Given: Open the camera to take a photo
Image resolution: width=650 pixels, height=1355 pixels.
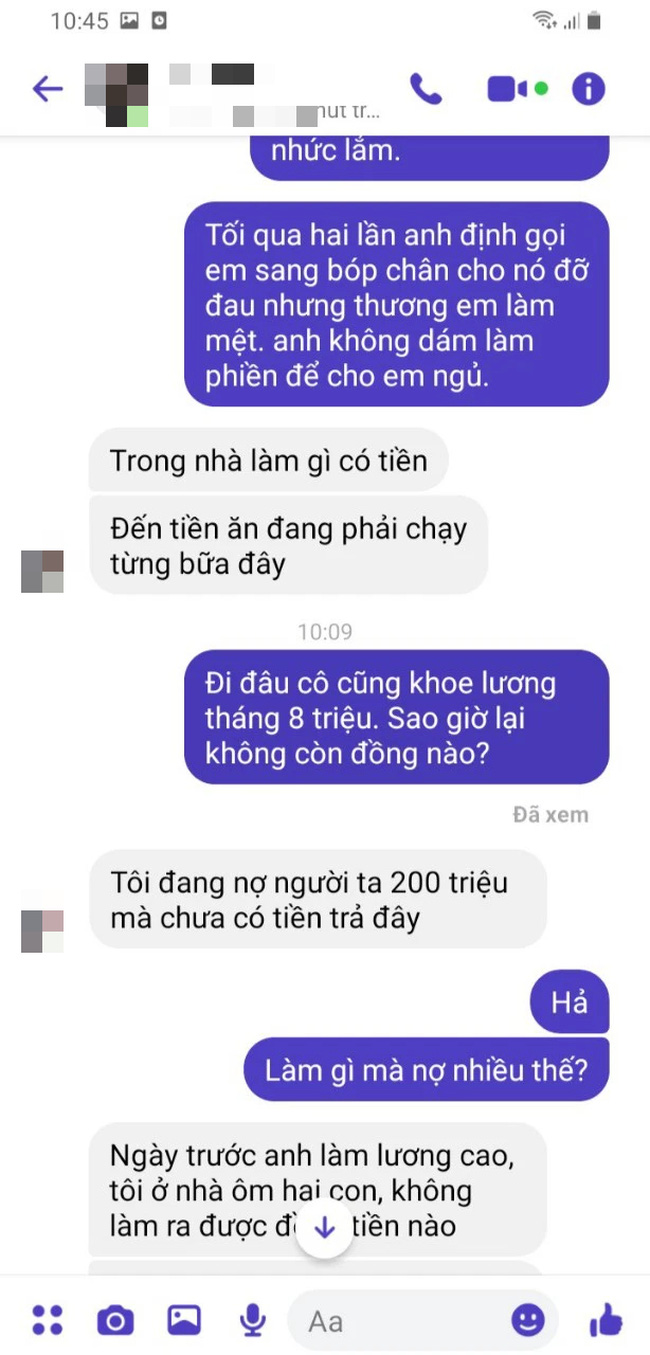Looking at the screenshot, I should [115, 1321].
